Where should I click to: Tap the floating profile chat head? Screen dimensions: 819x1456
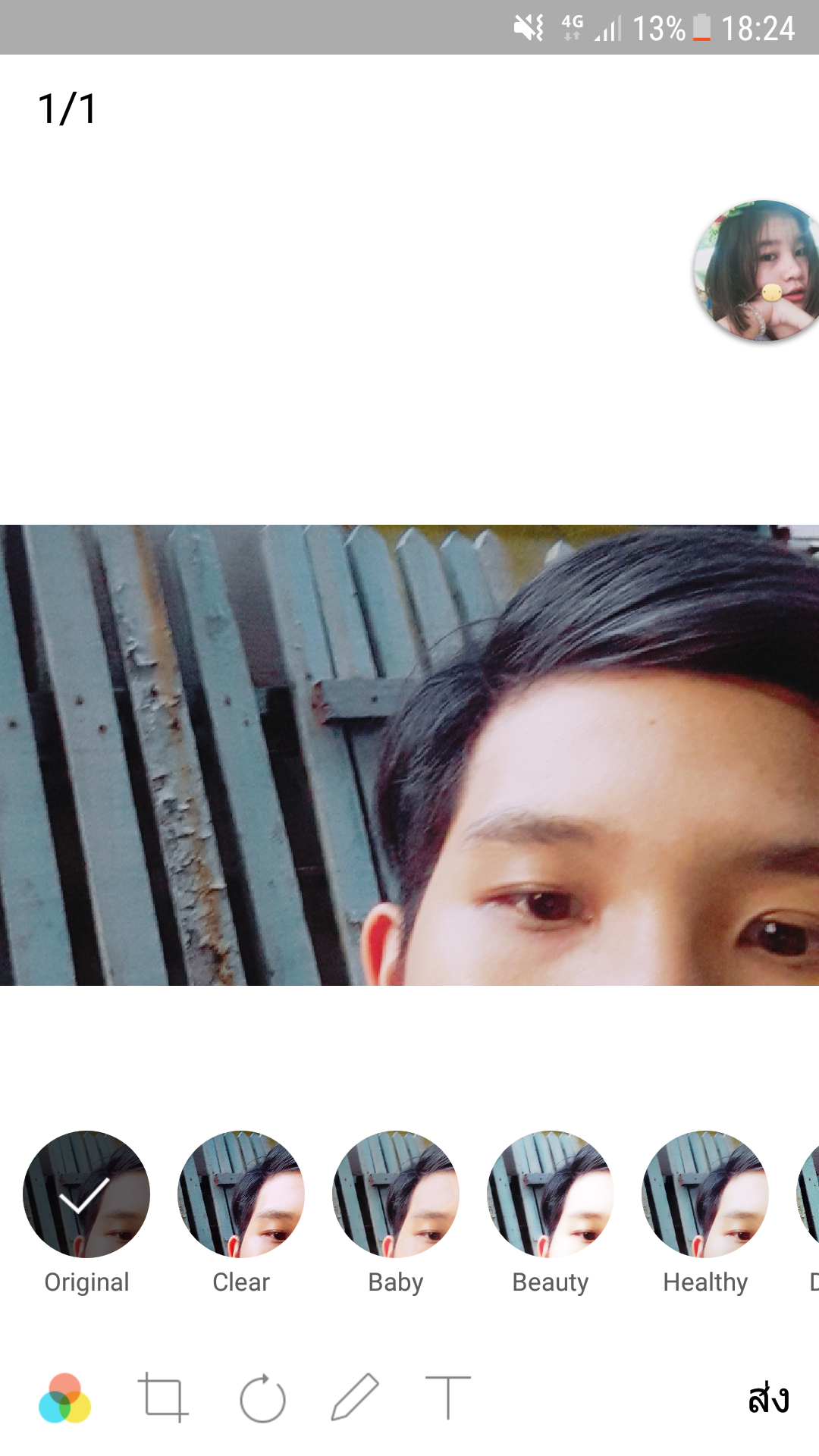coord(758,271)
